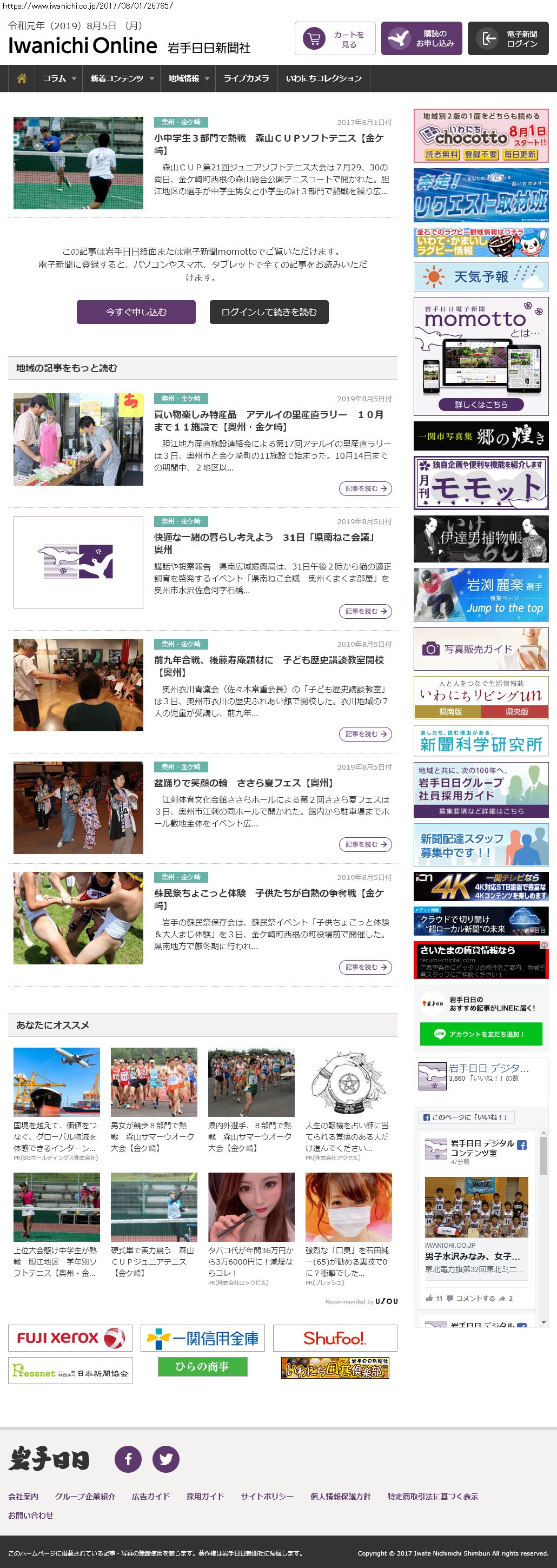The height and width of the screenshot is (1568, 557).
Task: Expand the コラム menu
Action: click(x=59, y=78)
